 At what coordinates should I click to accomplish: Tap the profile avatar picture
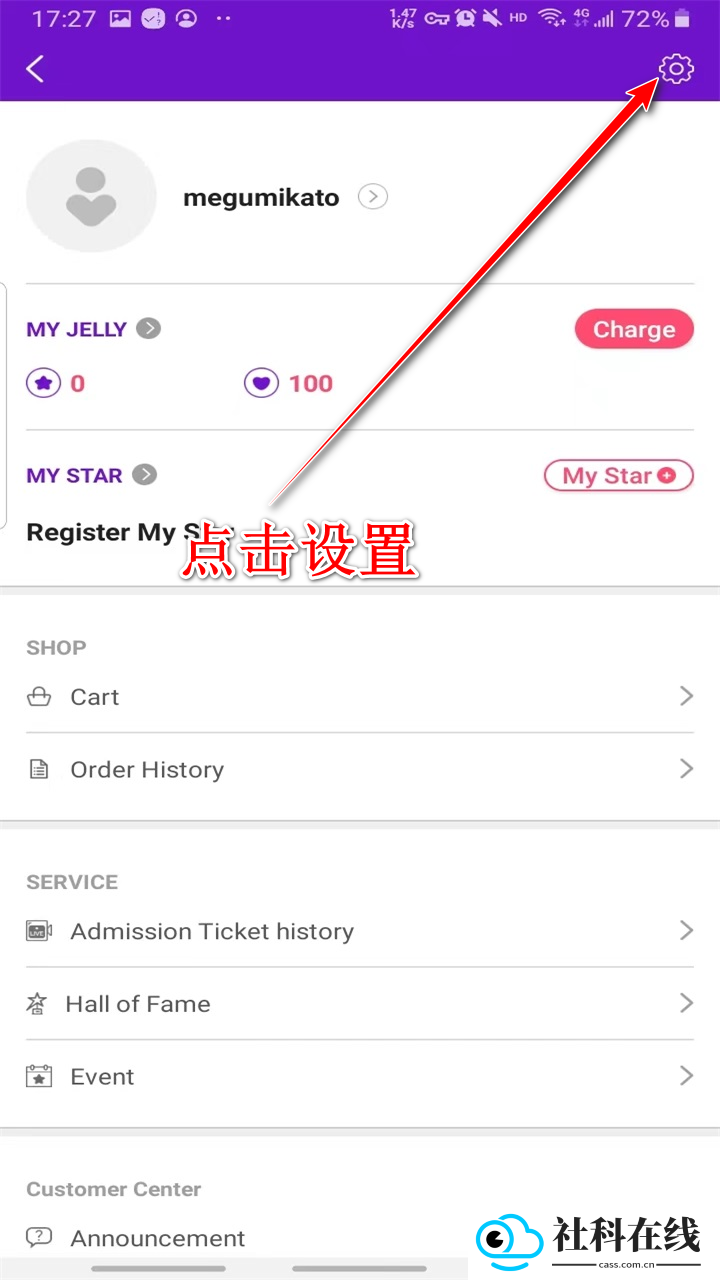(x=91, y=196)
